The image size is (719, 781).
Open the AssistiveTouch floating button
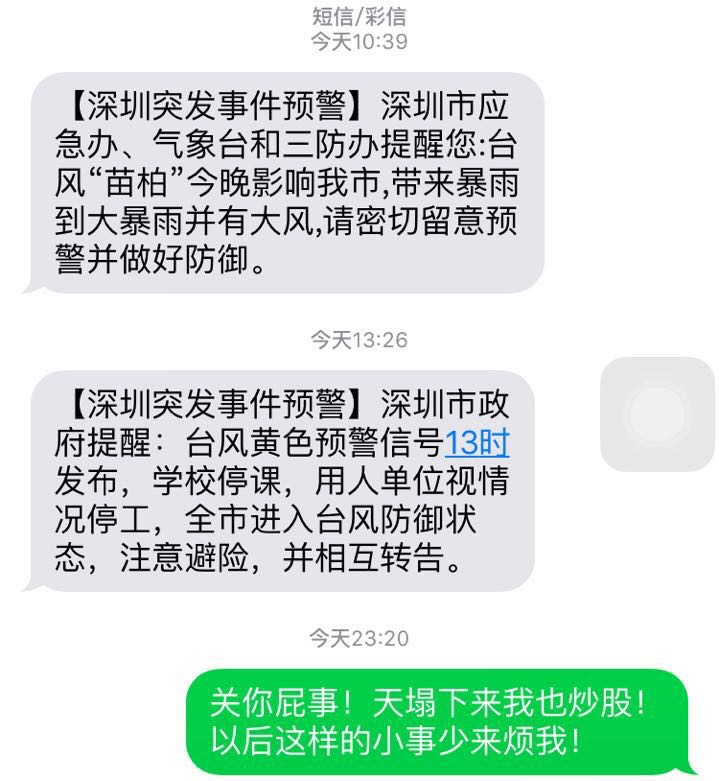pos(657,413)
